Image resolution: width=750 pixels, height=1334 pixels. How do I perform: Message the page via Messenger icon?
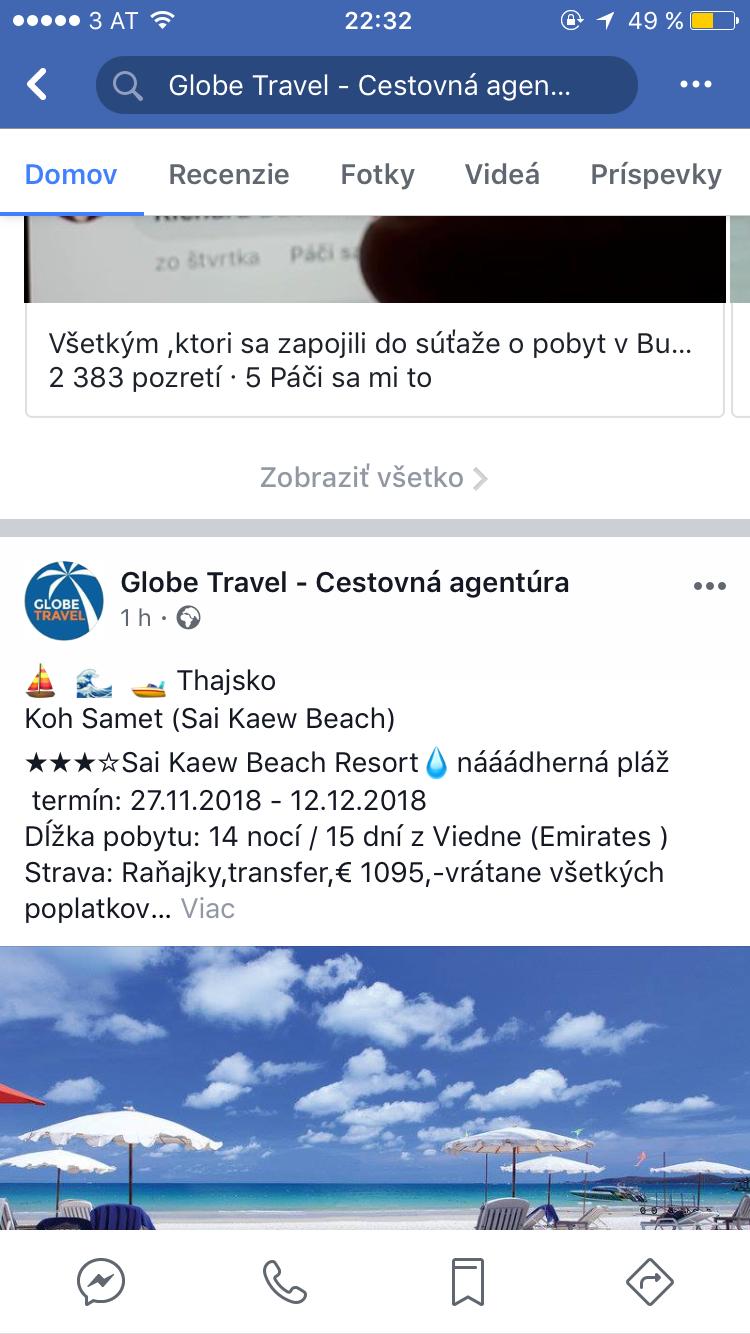102,1281
